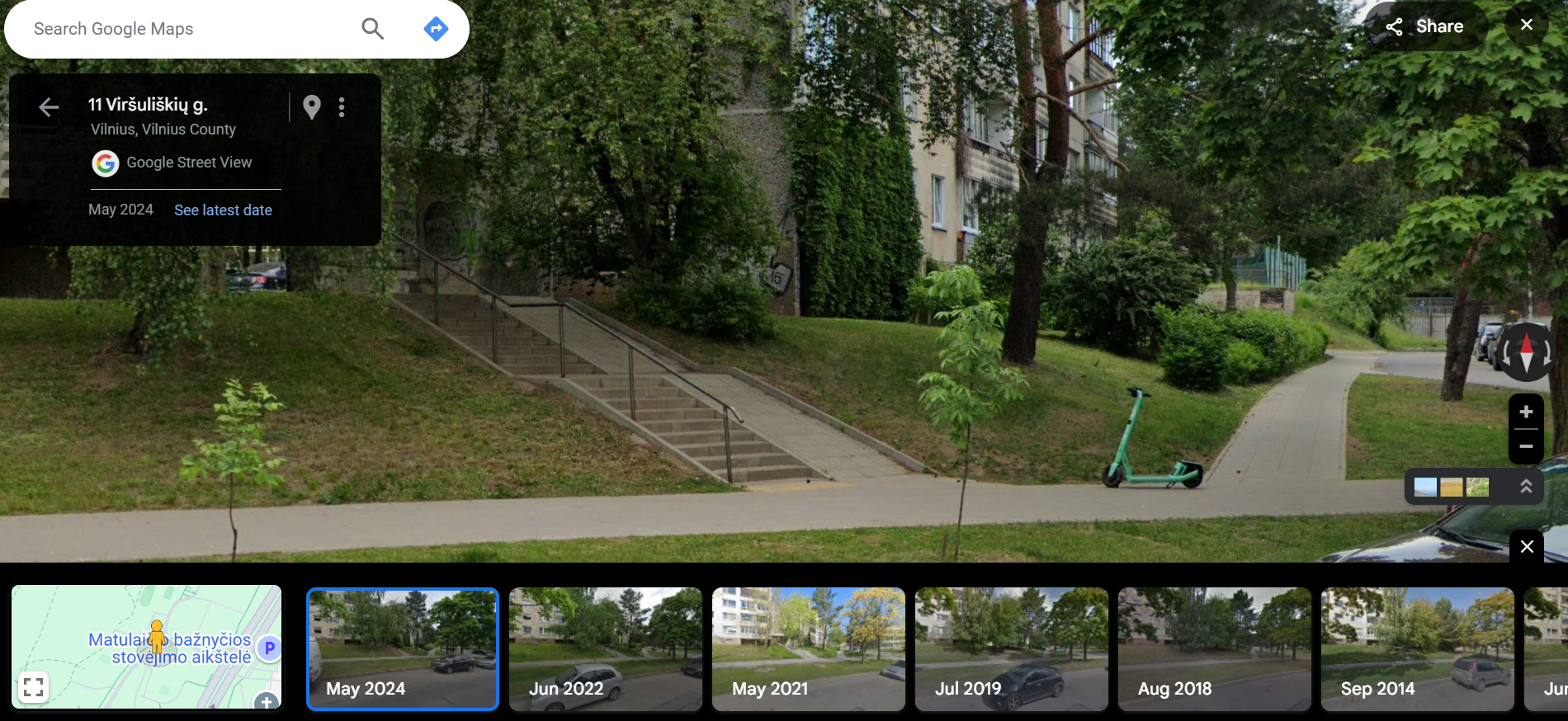This screenshot has height=721, width=1568.
Task: Zoom in with the plus button
Action: 1526,412
